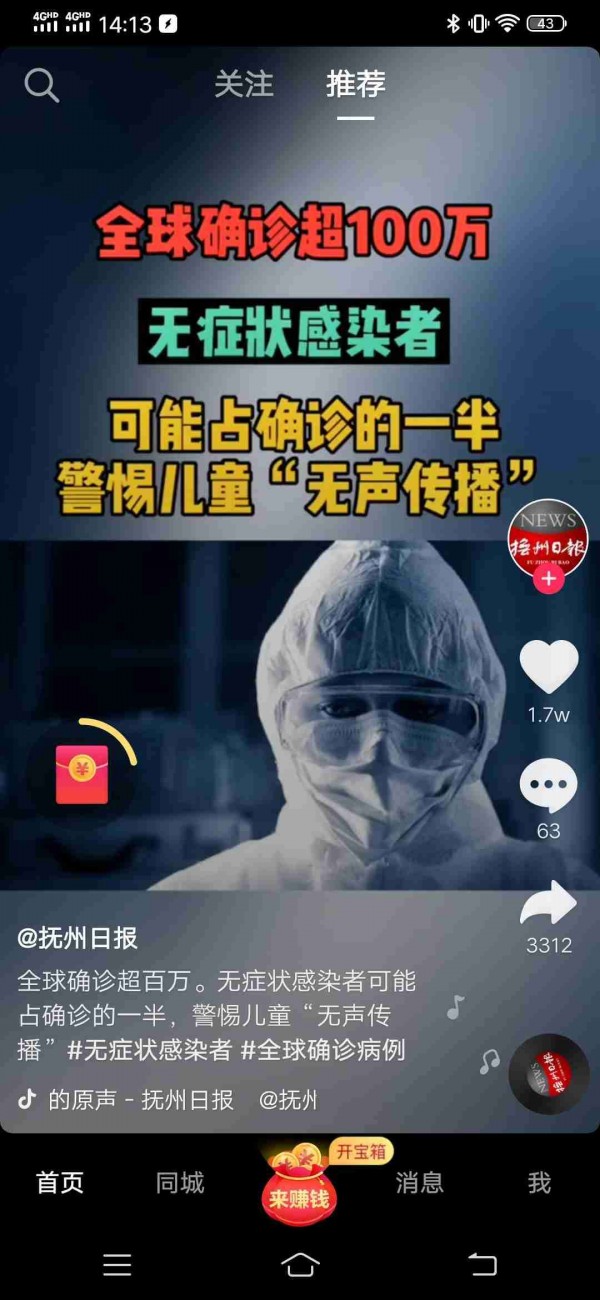This screenshot has width=600, height=1300.
Task: Open 抚州日报 profile avatar
Action: coord(548,538)
